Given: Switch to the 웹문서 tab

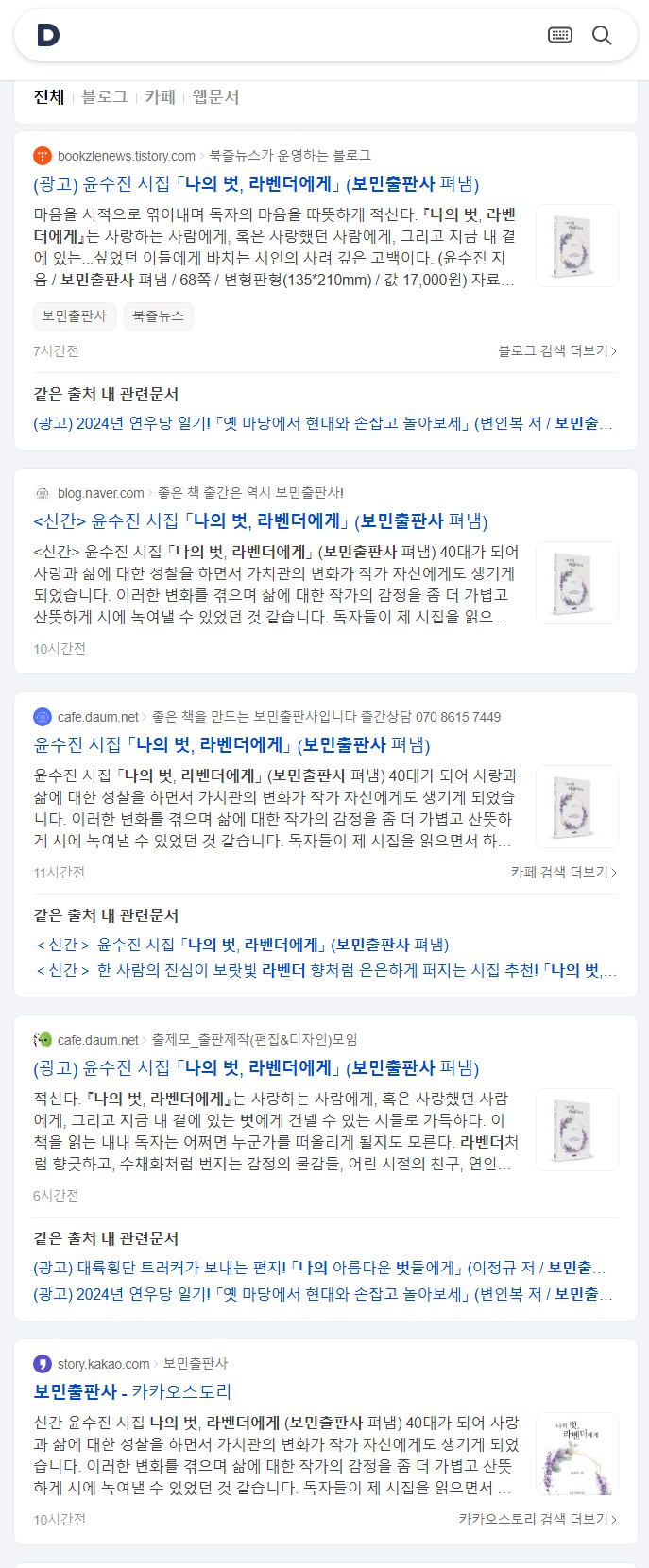Looking at the screenshot, I should [x=215, y=96].
